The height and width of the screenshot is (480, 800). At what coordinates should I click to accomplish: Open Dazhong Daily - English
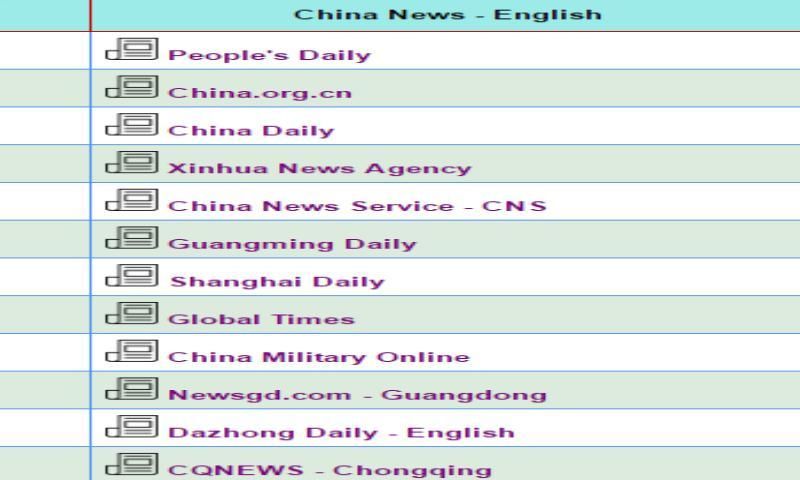[x=340, y=432]
